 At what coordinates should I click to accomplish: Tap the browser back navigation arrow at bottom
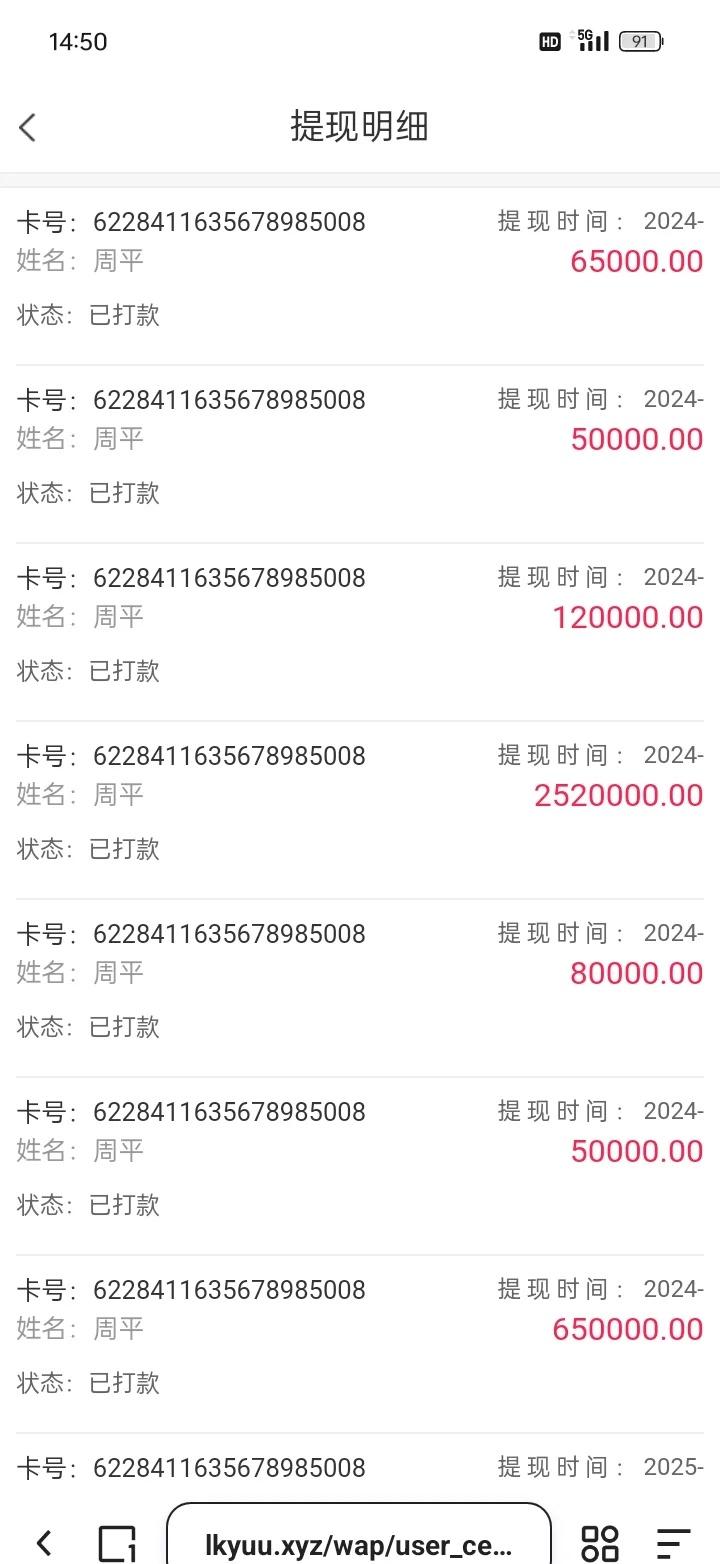(41, 1542)
